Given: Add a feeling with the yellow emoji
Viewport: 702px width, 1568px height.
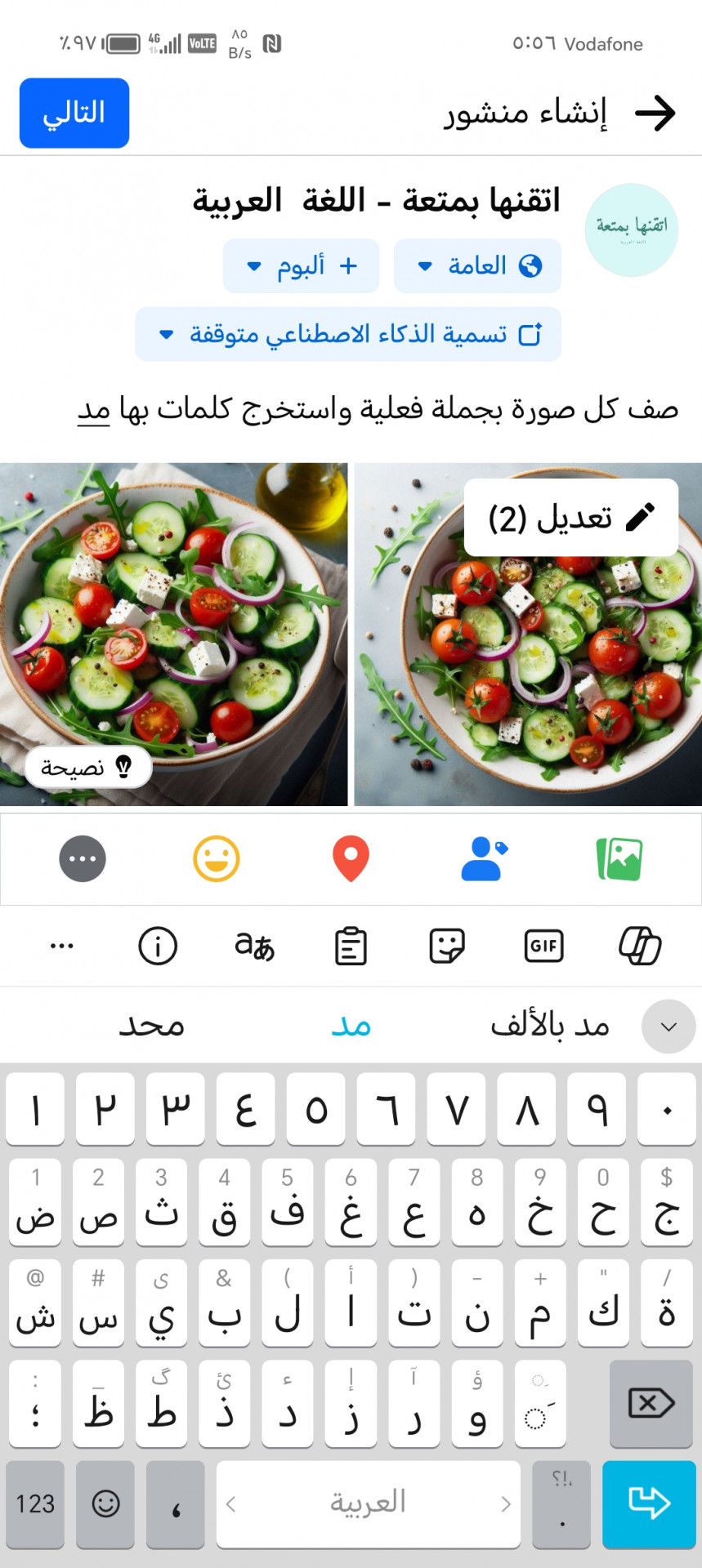Looking at the screenshot, I should 217,859.
